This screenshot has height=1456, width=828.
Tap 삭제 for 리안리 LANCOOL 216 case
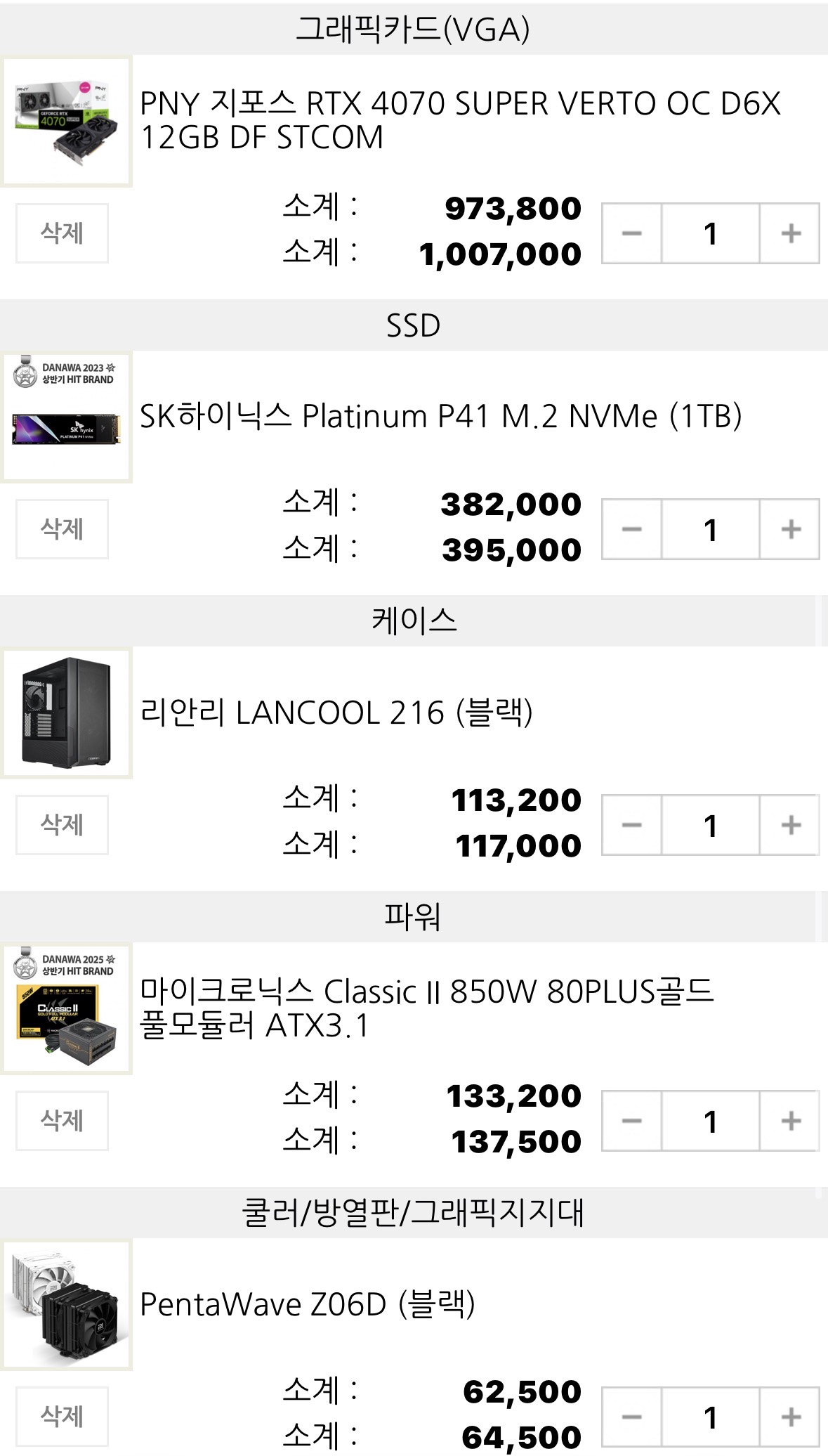pyautogui.click(x=62, y=825)
